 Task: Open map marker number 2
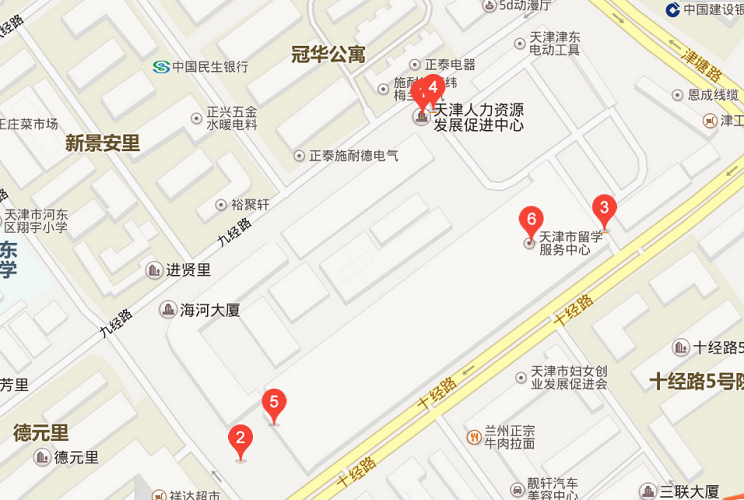click(x=240, y=439)
